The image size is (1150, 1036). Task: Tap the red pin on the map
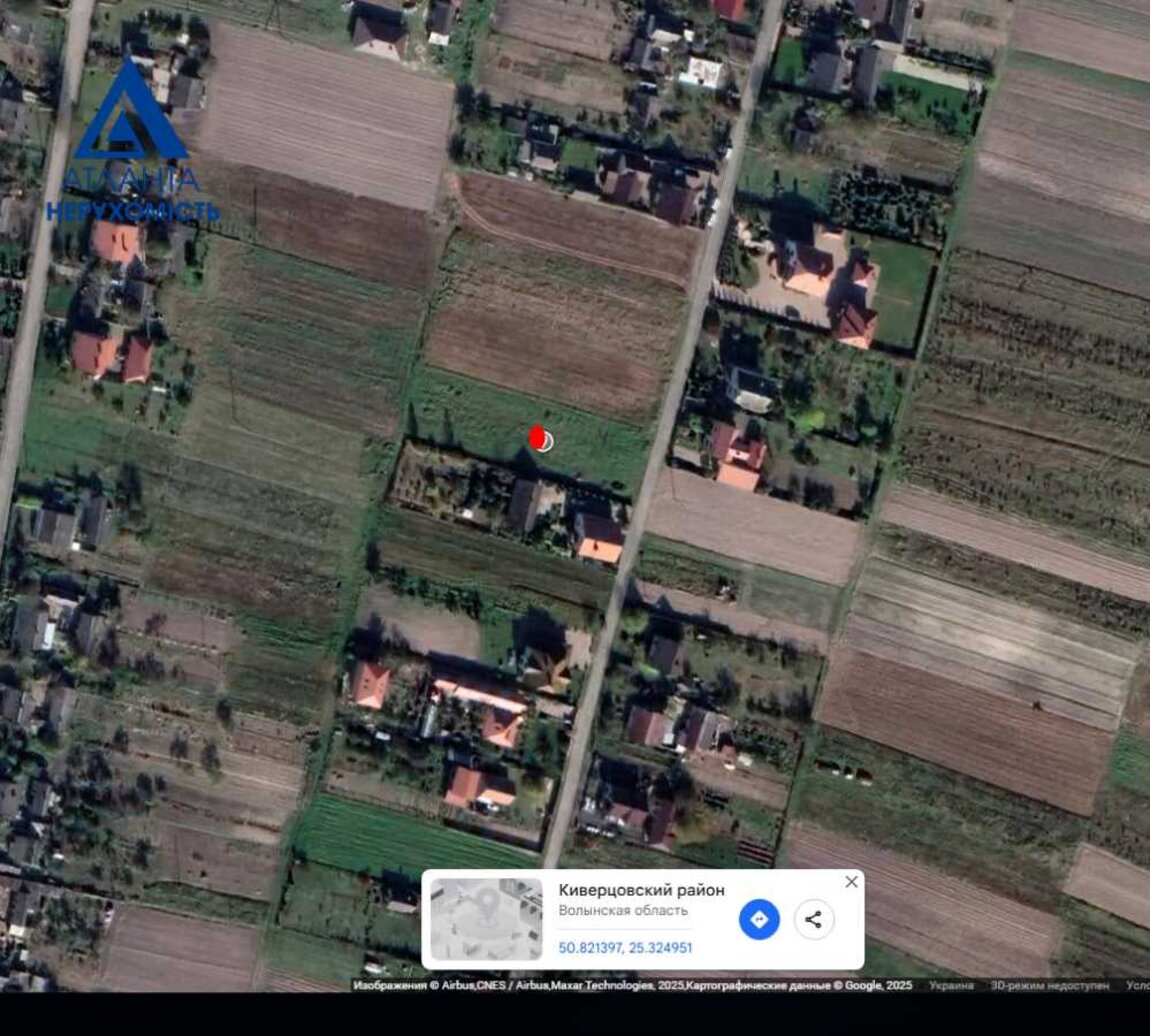(x=537, y=437)
